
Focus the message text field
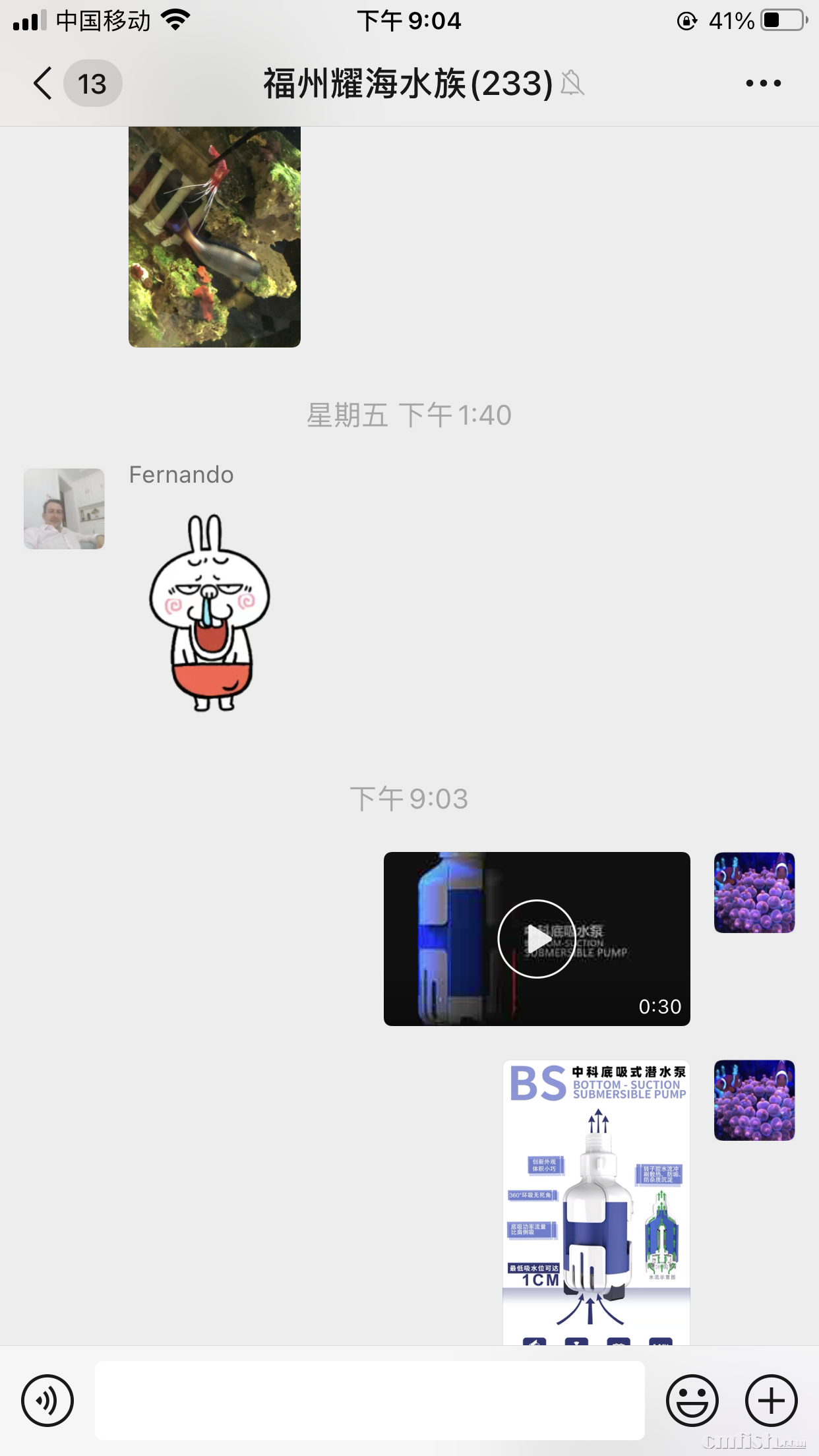pyautogui.click(x=369, y=1400)
